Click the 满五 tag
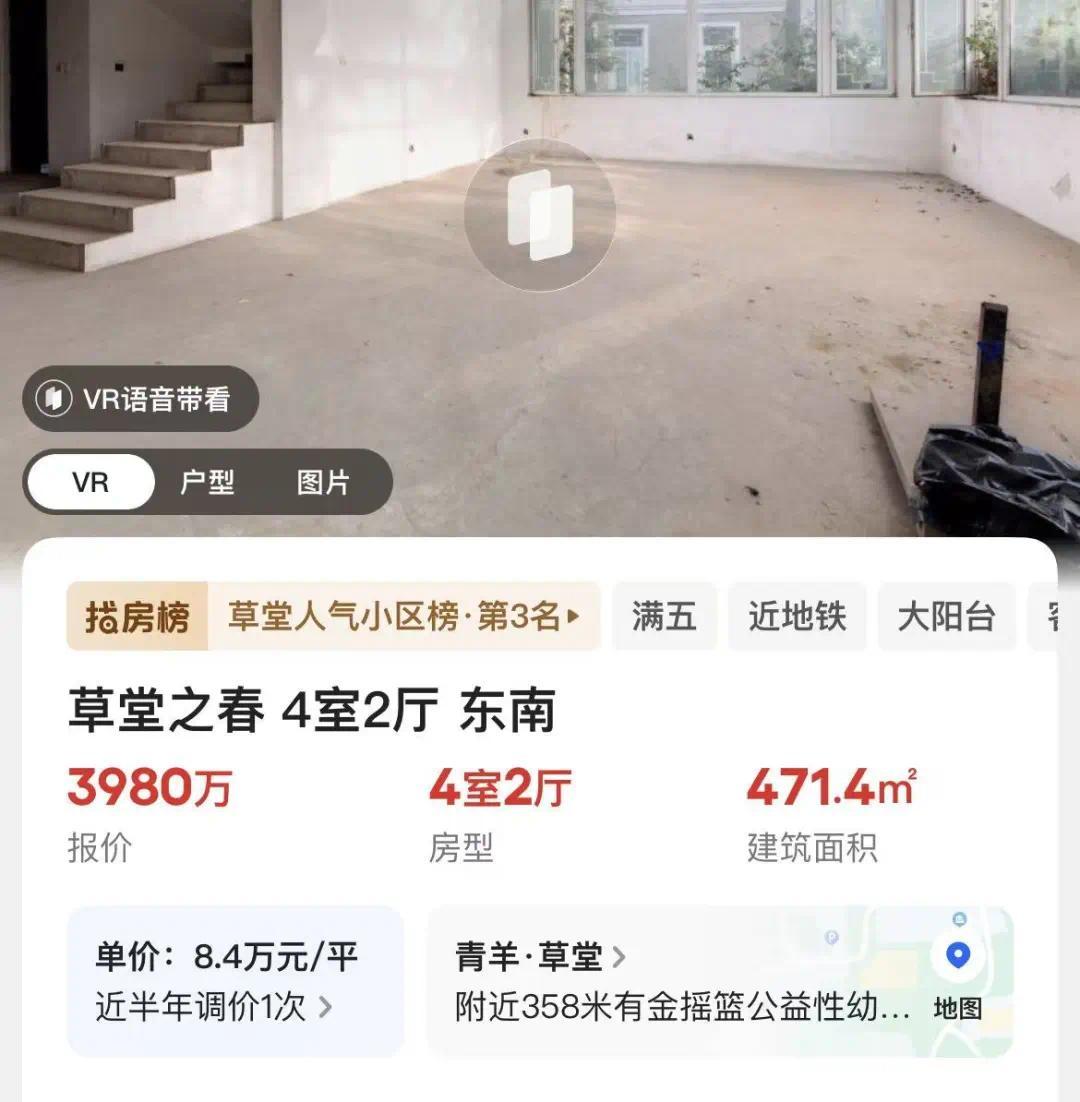1080x1102 pixels. (663, 617)
